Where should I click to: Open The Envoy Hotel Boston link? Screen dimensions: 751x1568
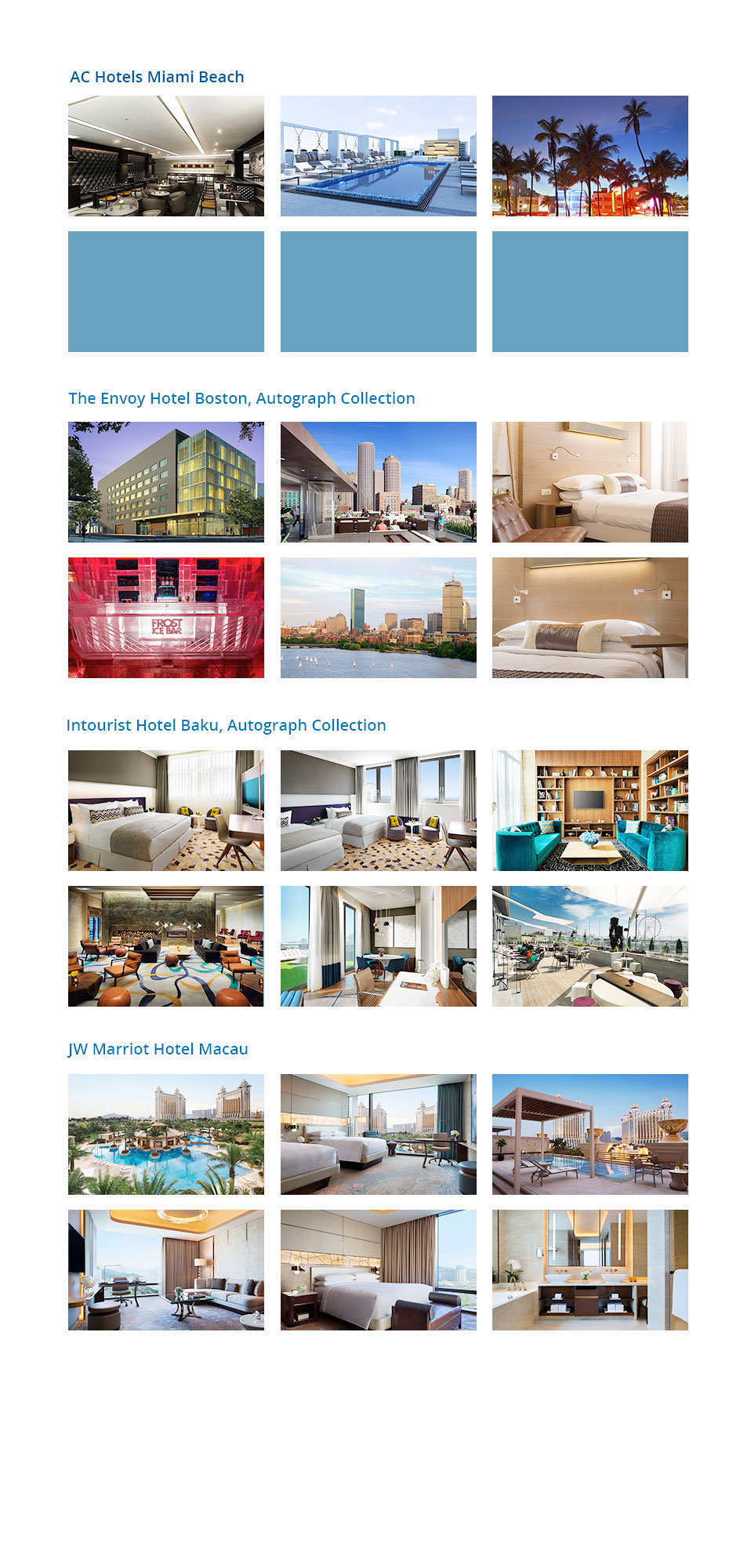(x=241, y=398)
